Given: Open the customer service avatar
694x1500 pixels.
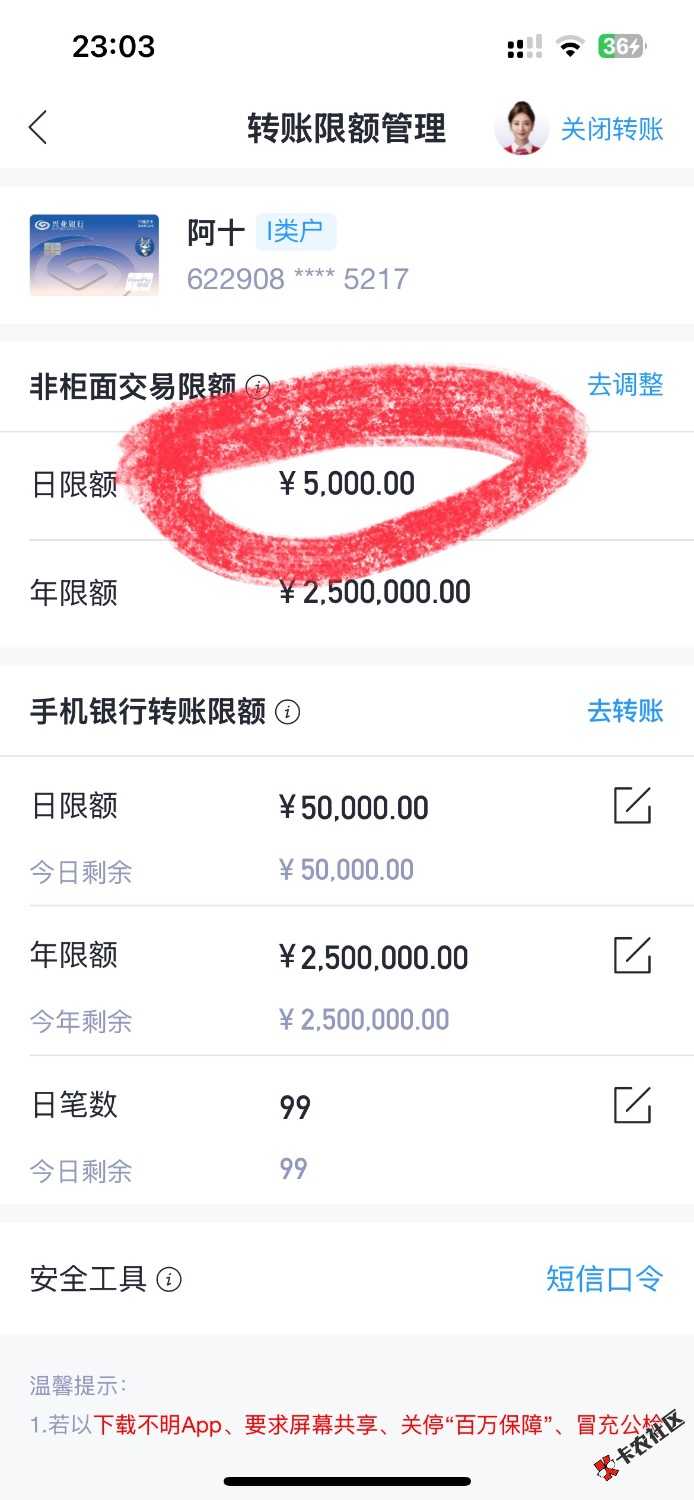Looking at the screenshot, I should [521, 128].
